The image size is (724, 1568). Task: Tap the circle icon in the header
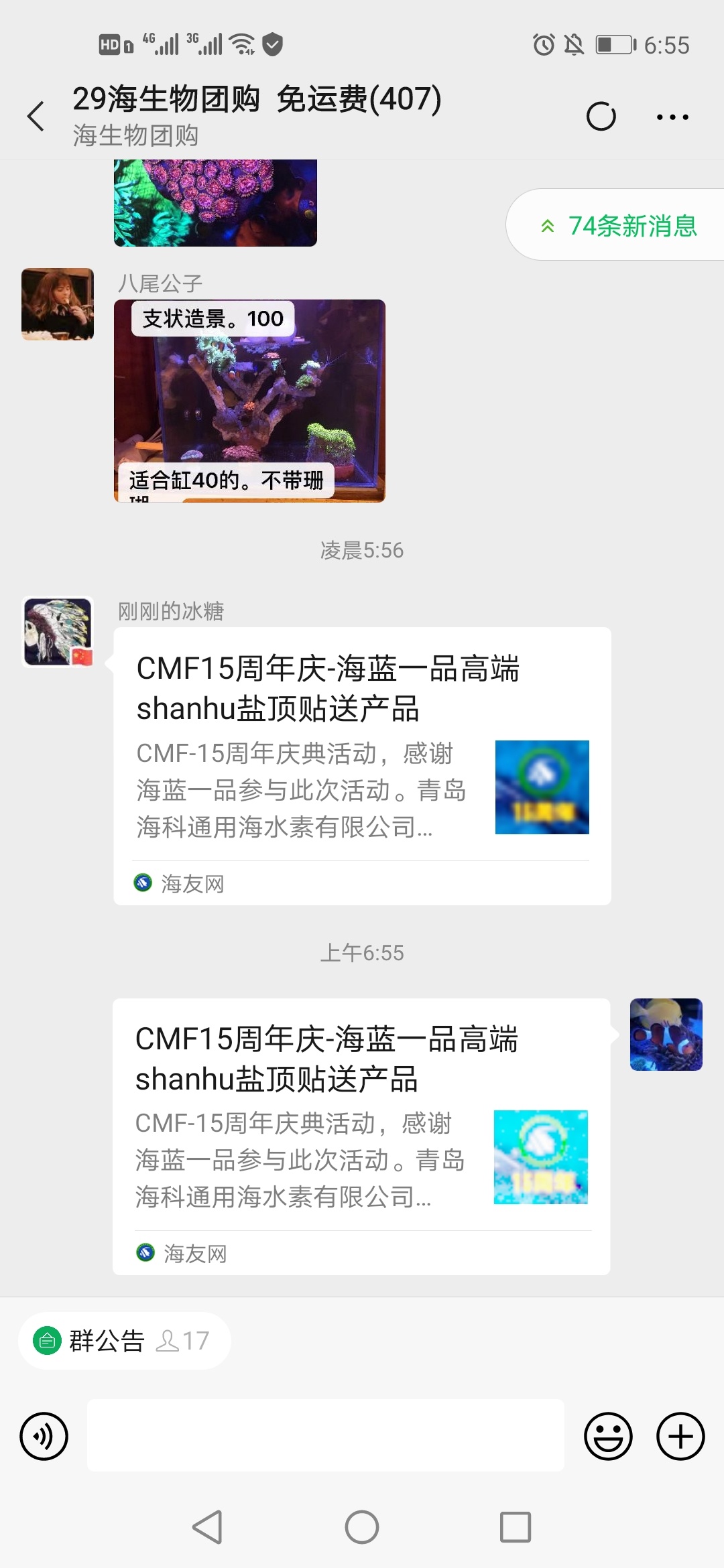pos(601,117)
